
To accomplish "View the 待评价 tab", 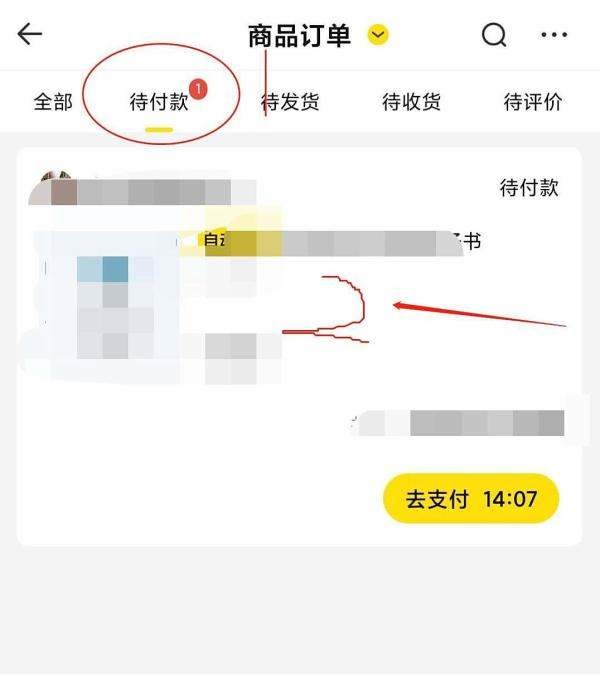I will [532, 102].
